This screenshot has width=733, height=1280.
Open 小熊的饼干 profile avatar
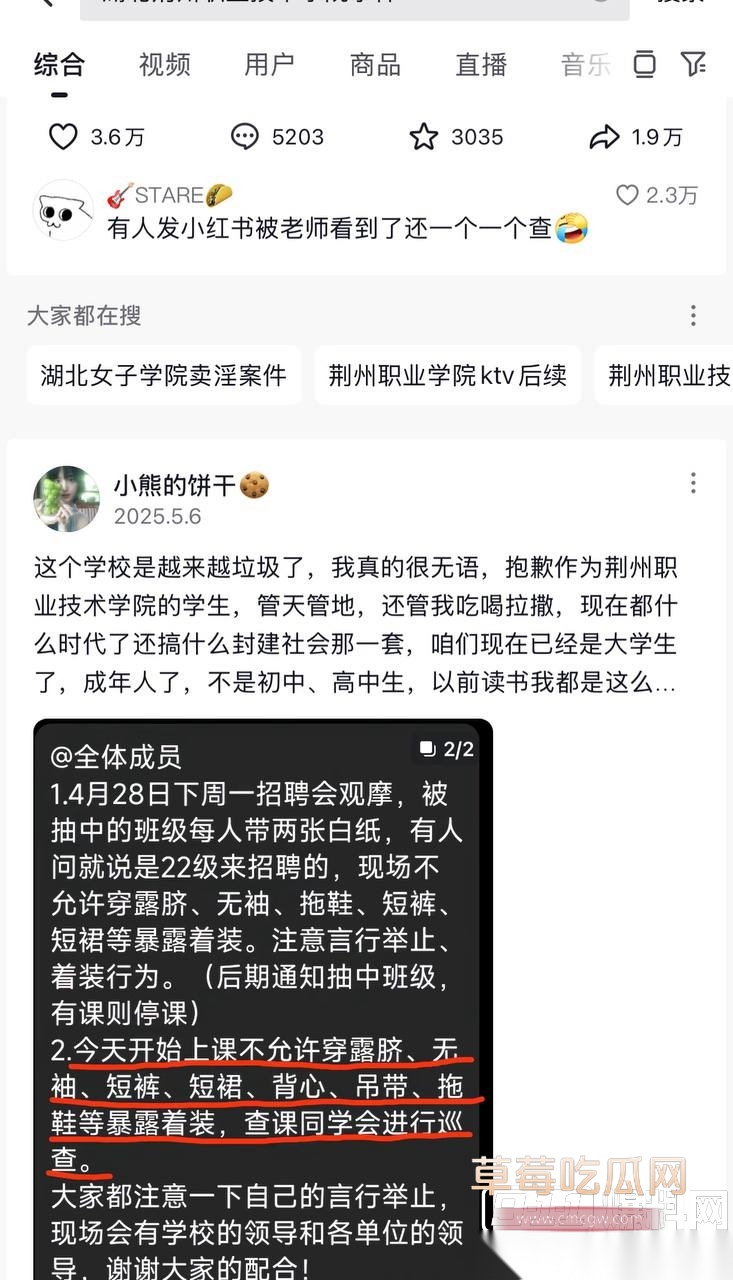[66, 499]
